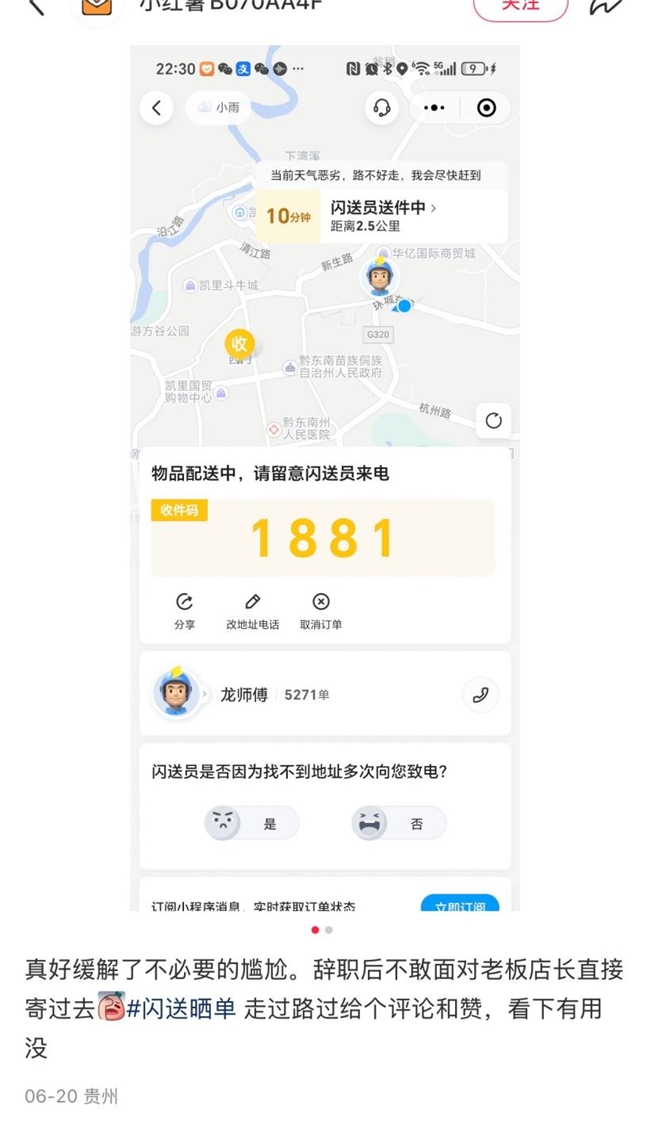This screenshot has width=650, height=1127.
Task: Go back from this post
Action: tap(35, 6)
